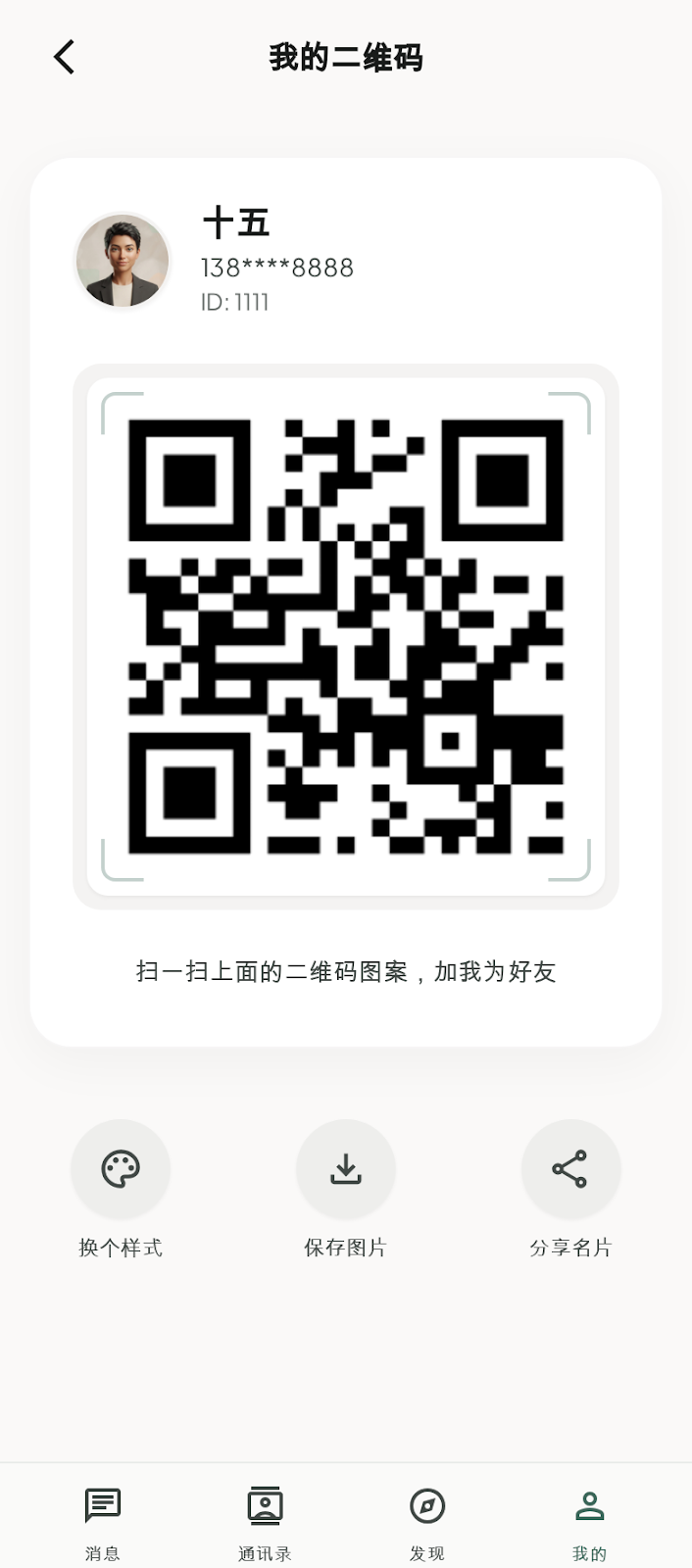
Task: Switch to the 发现 discover tab
Action: click(x=427, y=1523)
